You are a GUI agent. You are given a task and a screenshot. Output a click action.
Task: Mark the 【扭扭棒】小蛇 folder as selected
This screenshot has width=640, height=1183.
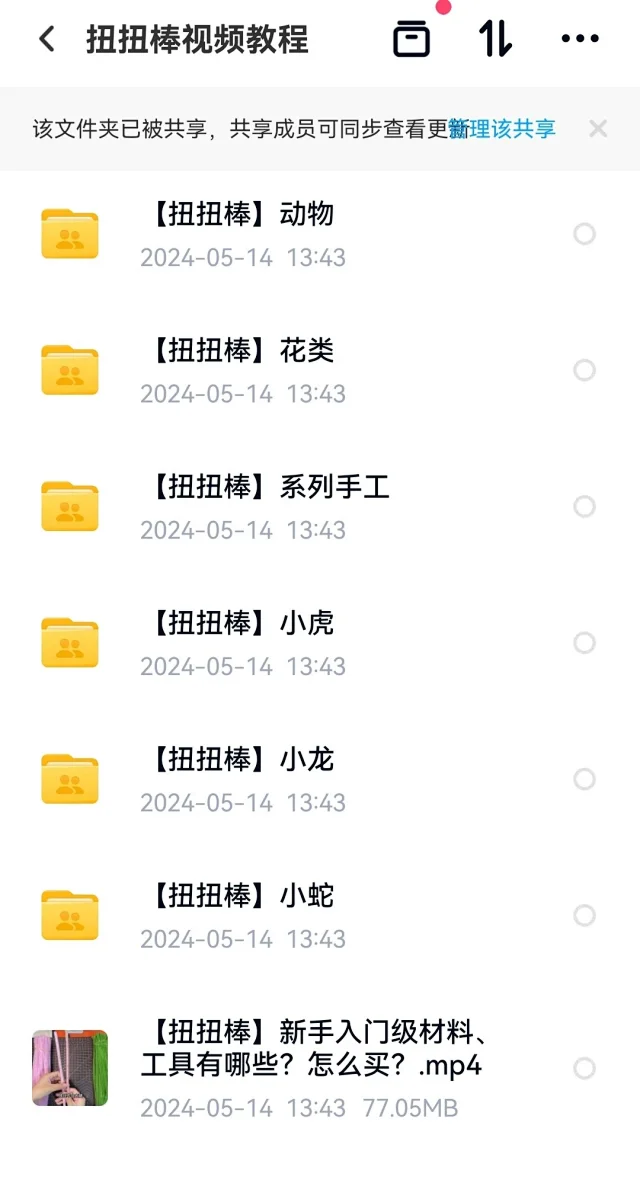click(x=584, y=916)
